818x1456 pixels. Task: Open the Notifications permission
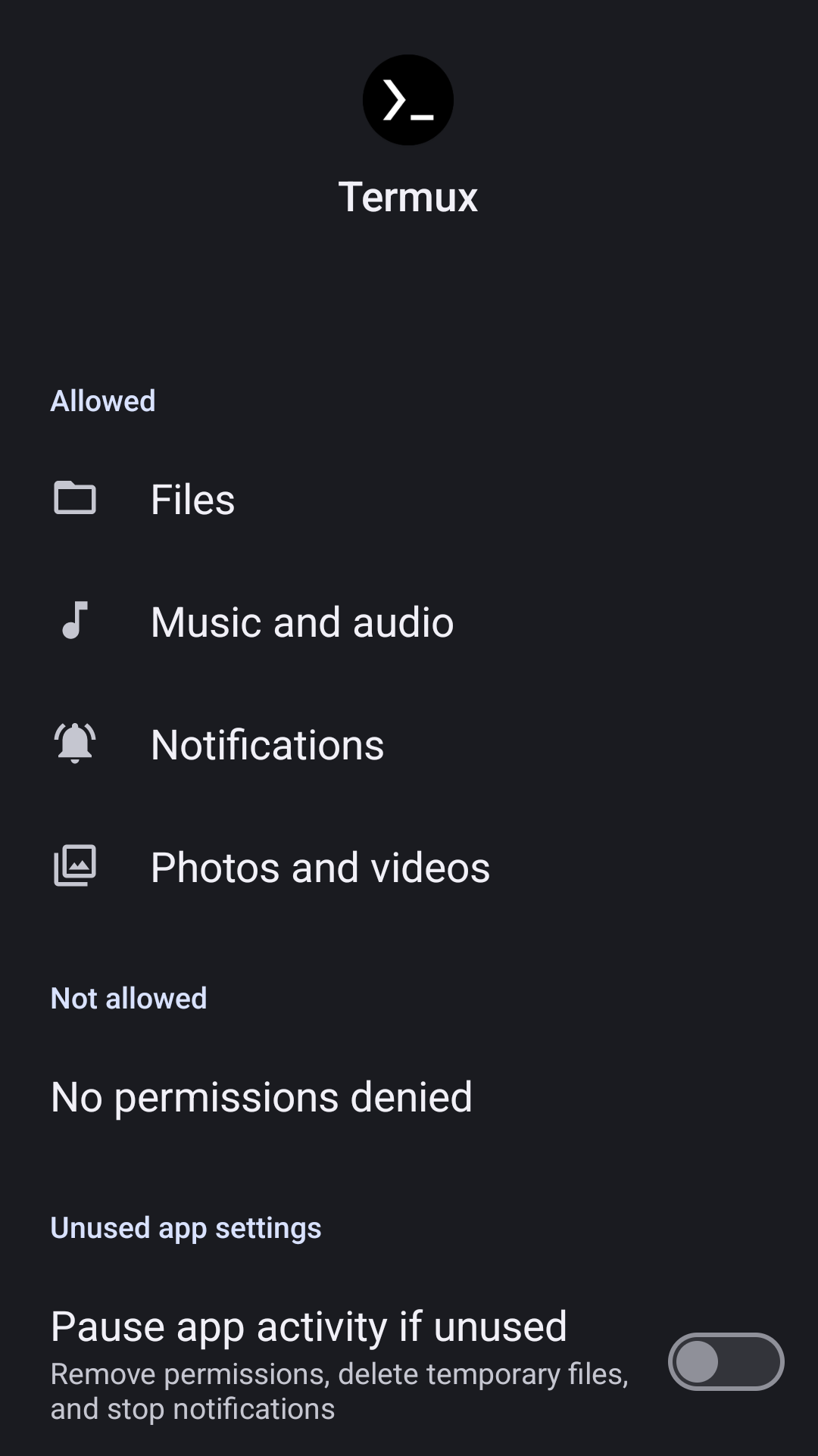[x=267, y=745]
